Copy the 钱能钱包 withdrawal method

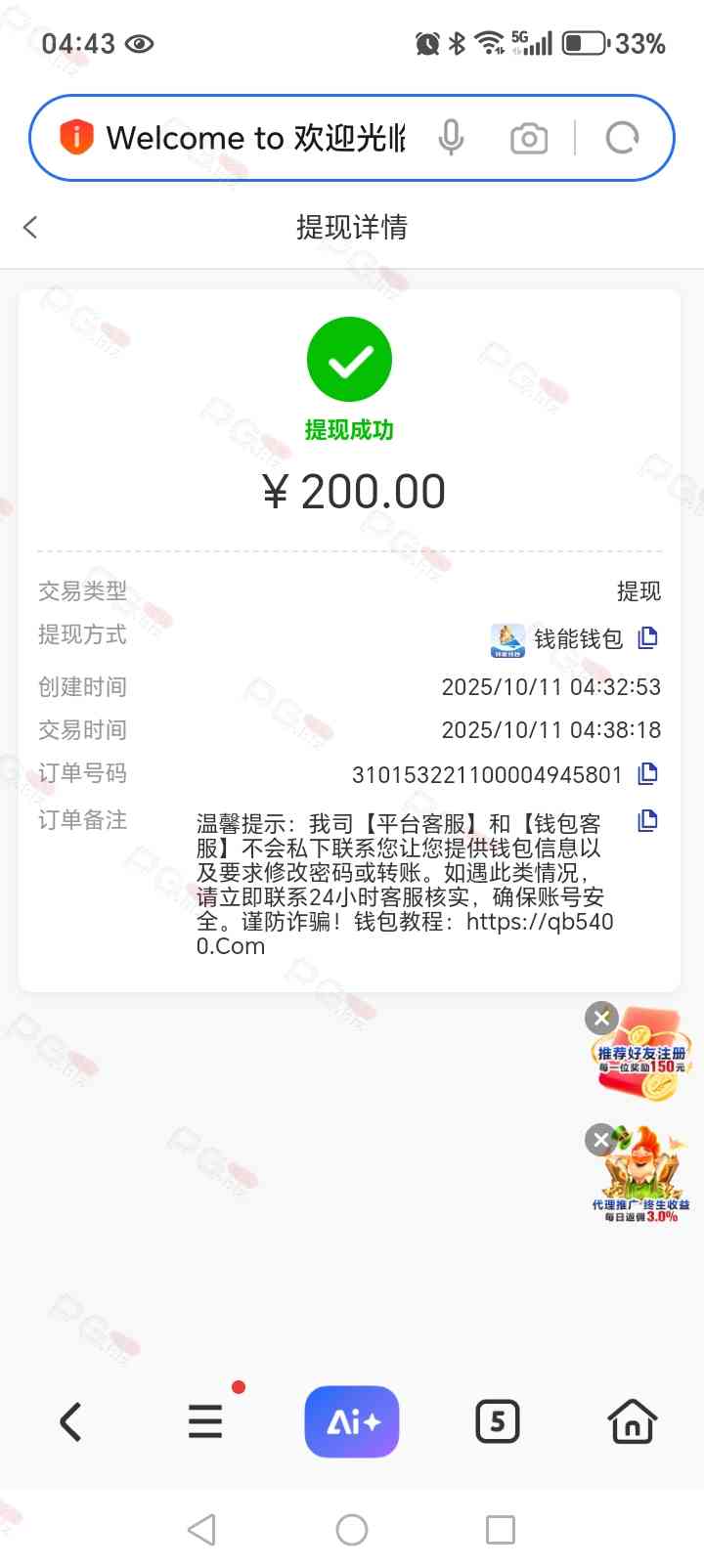[647, 638]
